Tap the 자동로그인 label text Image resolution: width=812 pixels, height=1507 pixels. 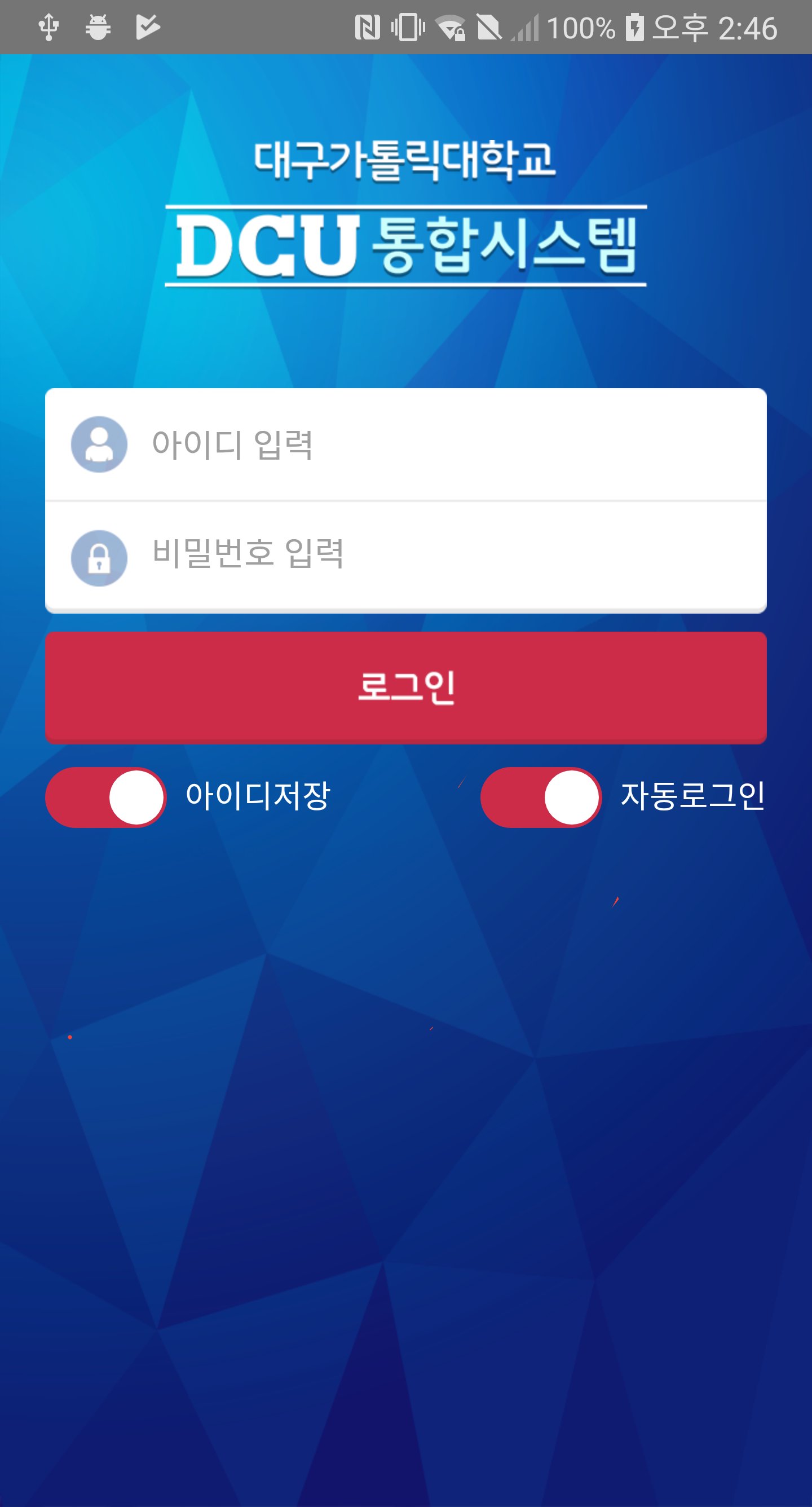coord(693,796)
